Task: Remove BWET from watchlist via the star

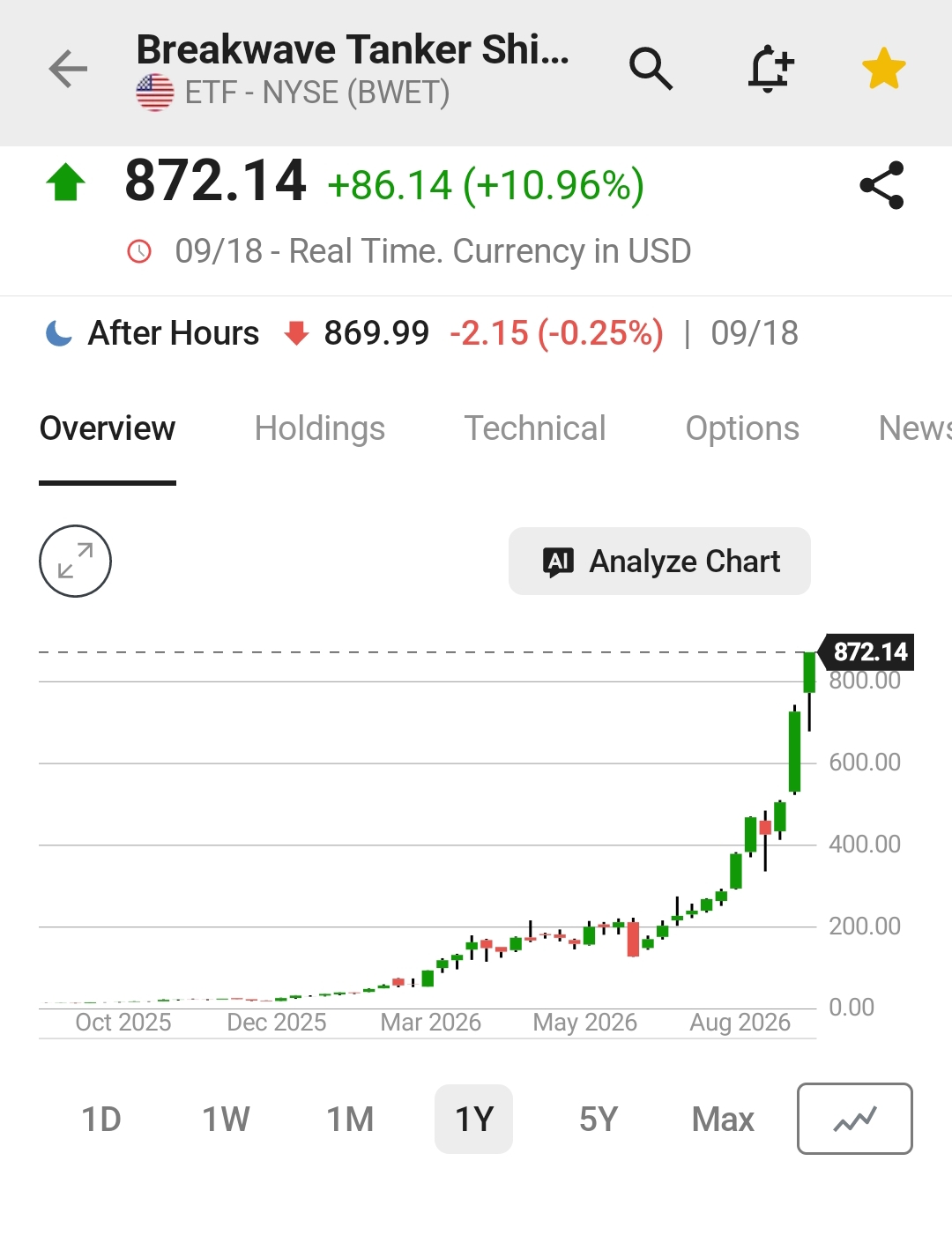Action: point(883,69)
